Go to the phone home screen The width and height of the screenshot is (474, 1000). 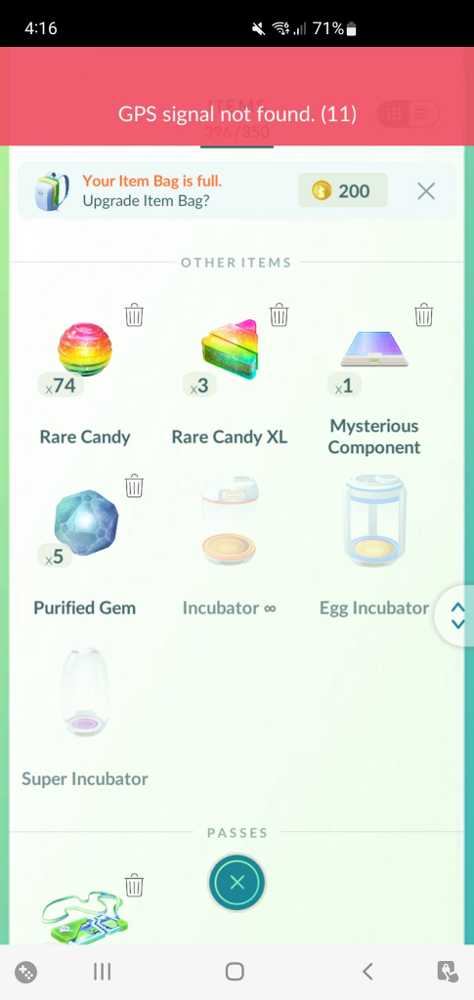coord(235,971)
